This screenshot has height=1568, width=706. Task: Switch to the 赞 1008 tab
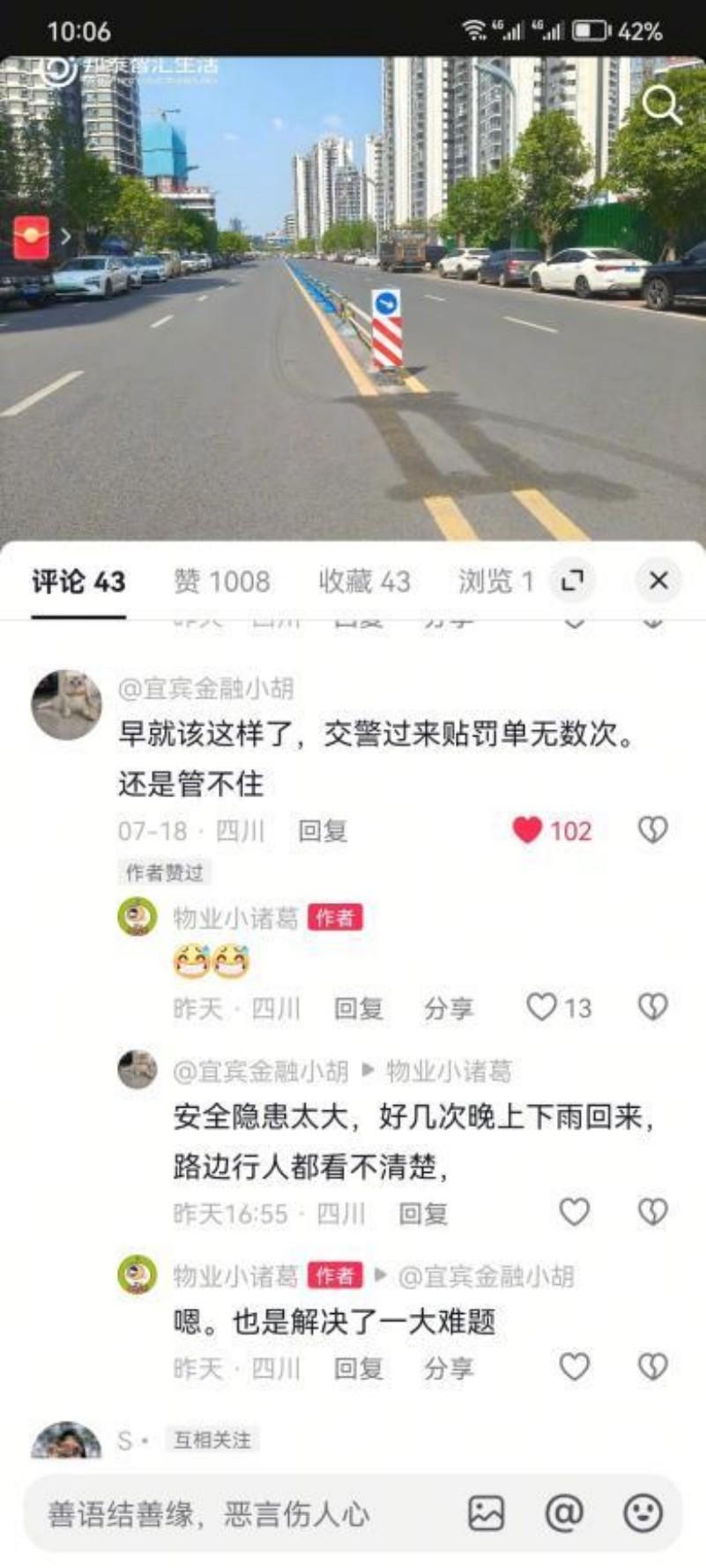[x=221, y=581]
